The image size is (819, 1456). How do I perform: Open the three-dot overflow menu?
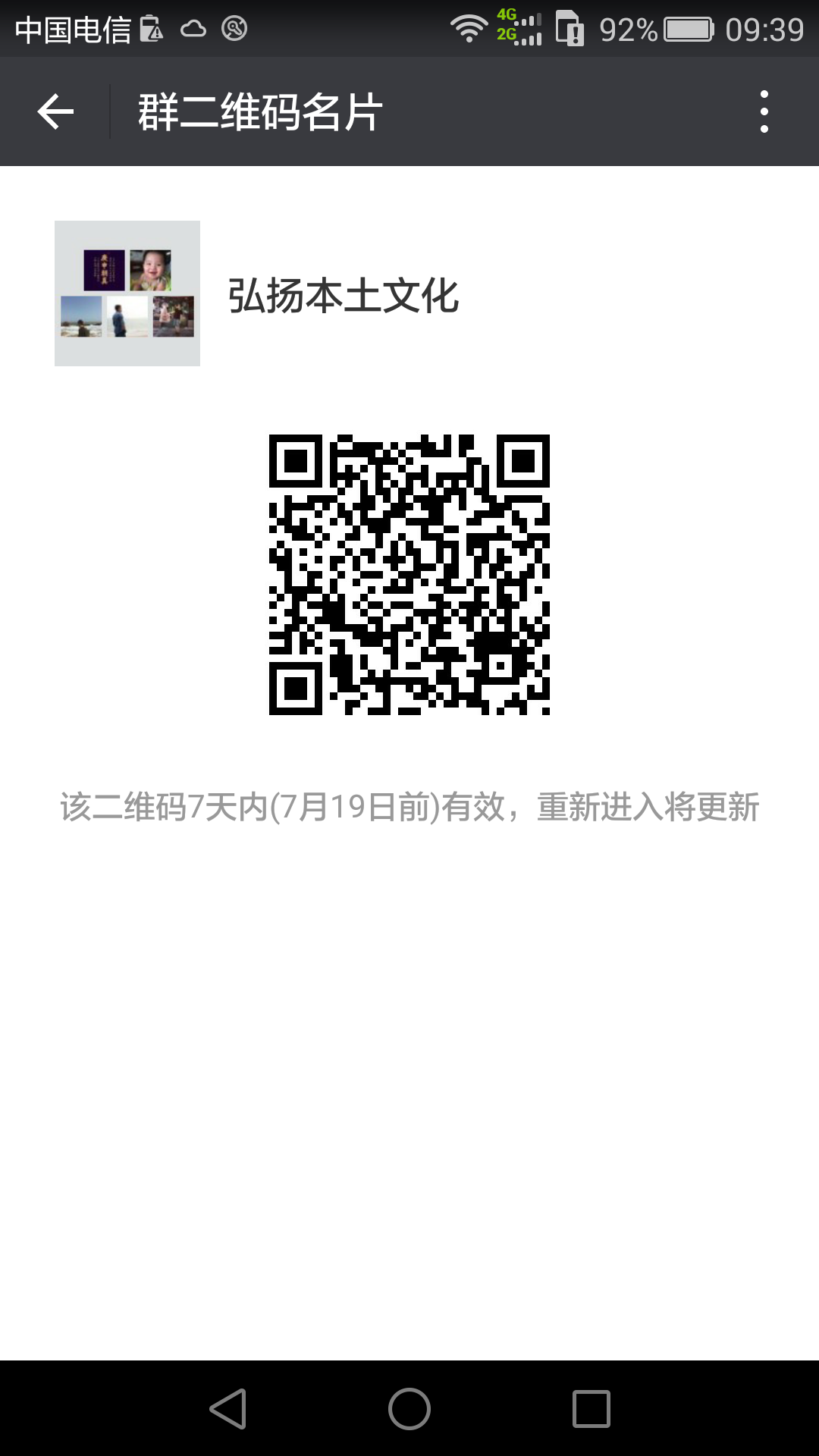pos(764,112)
